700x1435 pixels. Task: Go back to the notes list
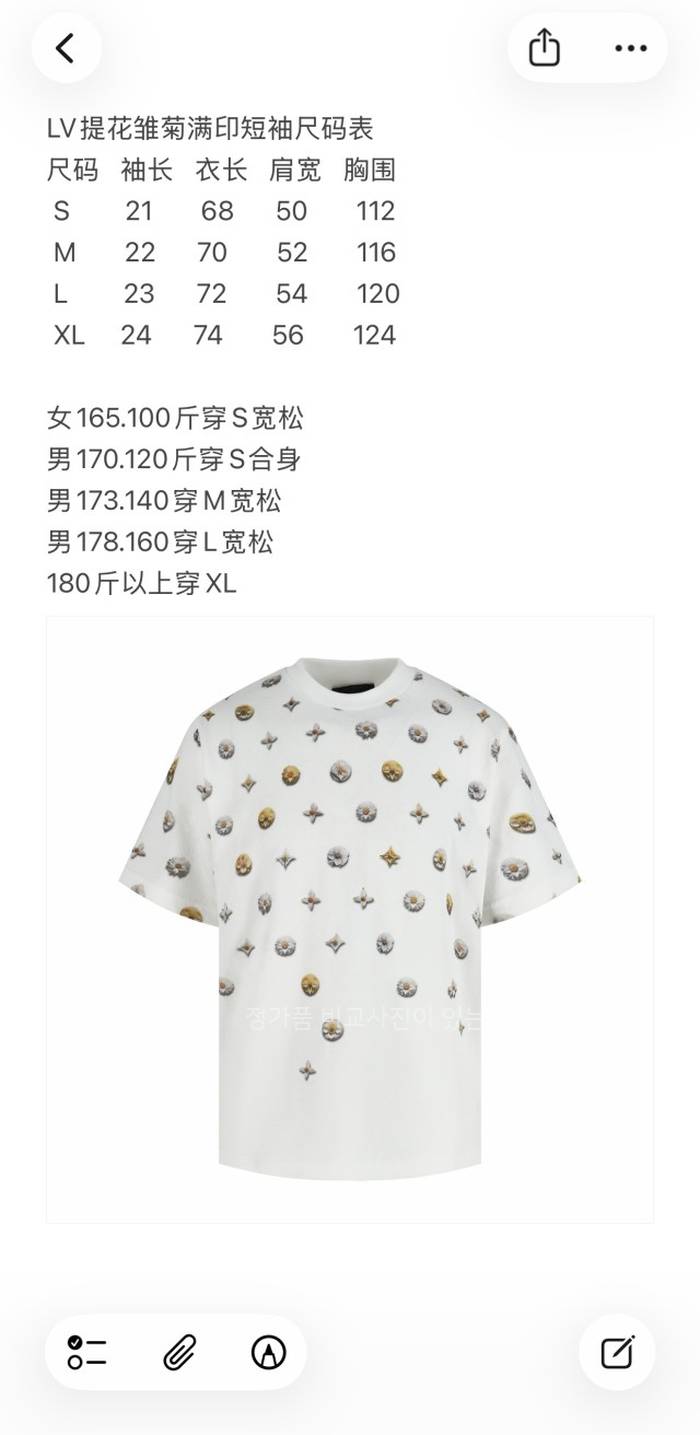point(66,48)
